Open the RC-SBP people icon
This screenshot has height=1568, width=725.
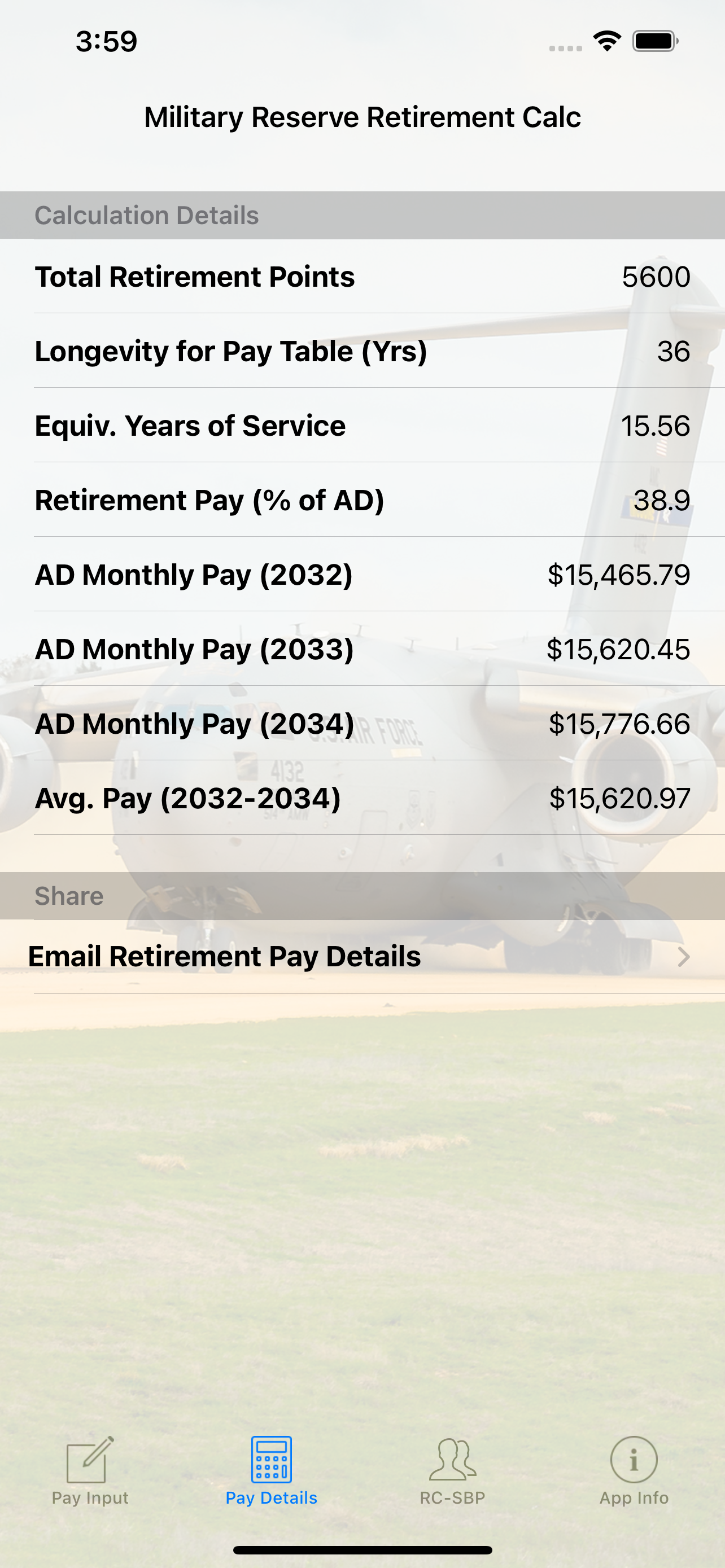point(453,1461)
